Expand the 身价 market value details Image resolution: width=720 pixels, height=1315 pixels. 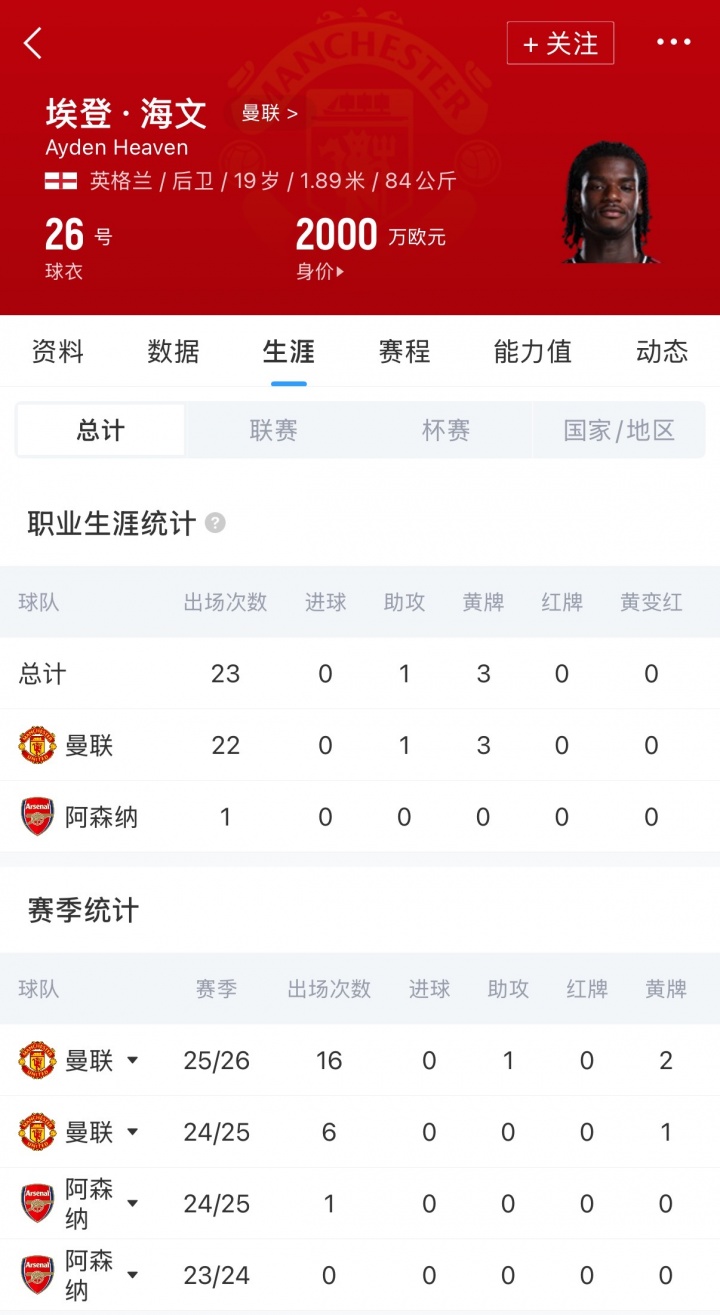pyautogui.click(x=322, y=271)
